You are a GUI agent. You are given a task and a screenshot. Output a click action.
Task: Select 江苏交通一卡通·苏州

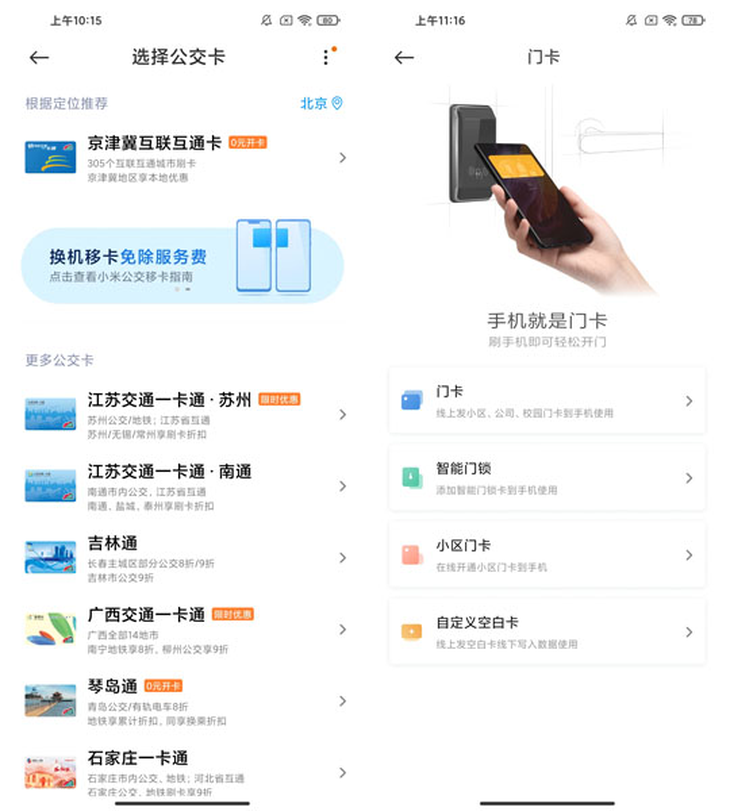185,414
